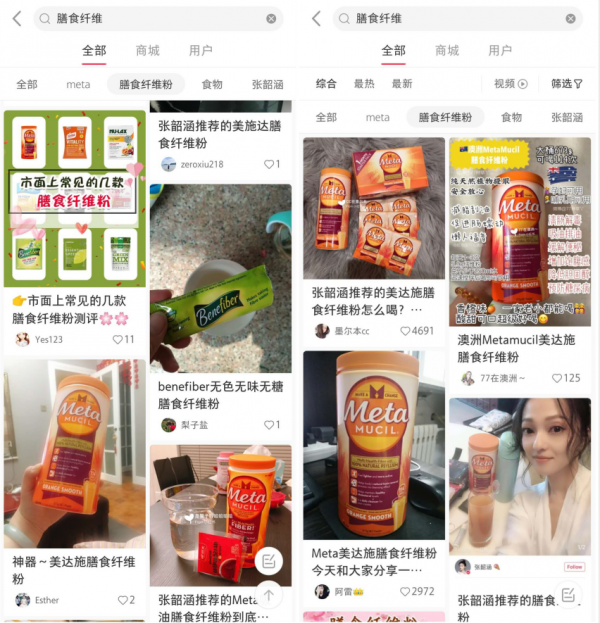Toggle the 视频 only filter
This screenshot has width=600, height=623.
click(510, 84)
